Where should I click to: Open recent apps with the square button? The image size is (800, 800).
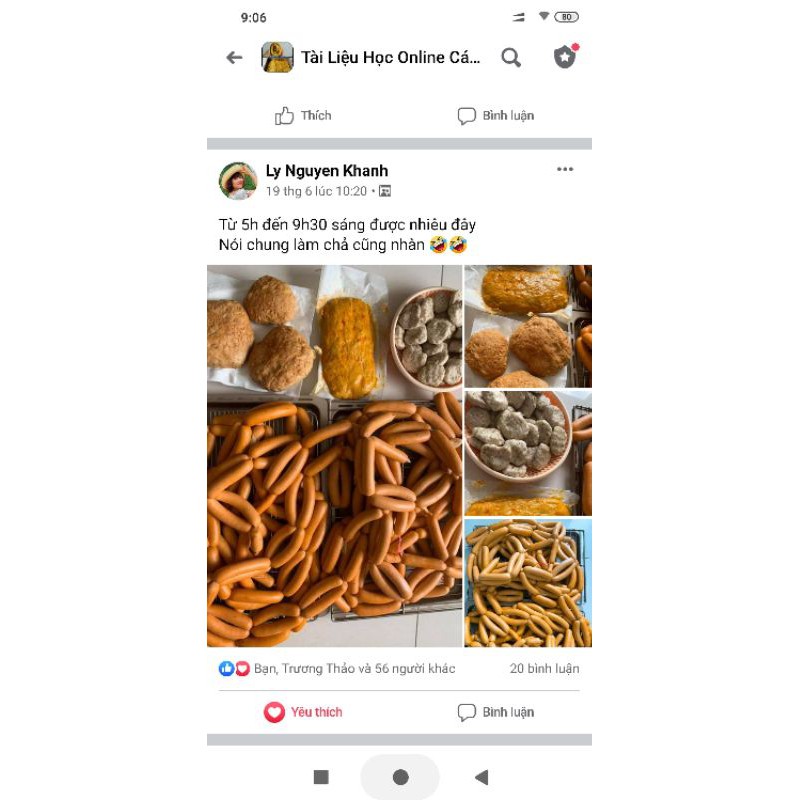321,777
